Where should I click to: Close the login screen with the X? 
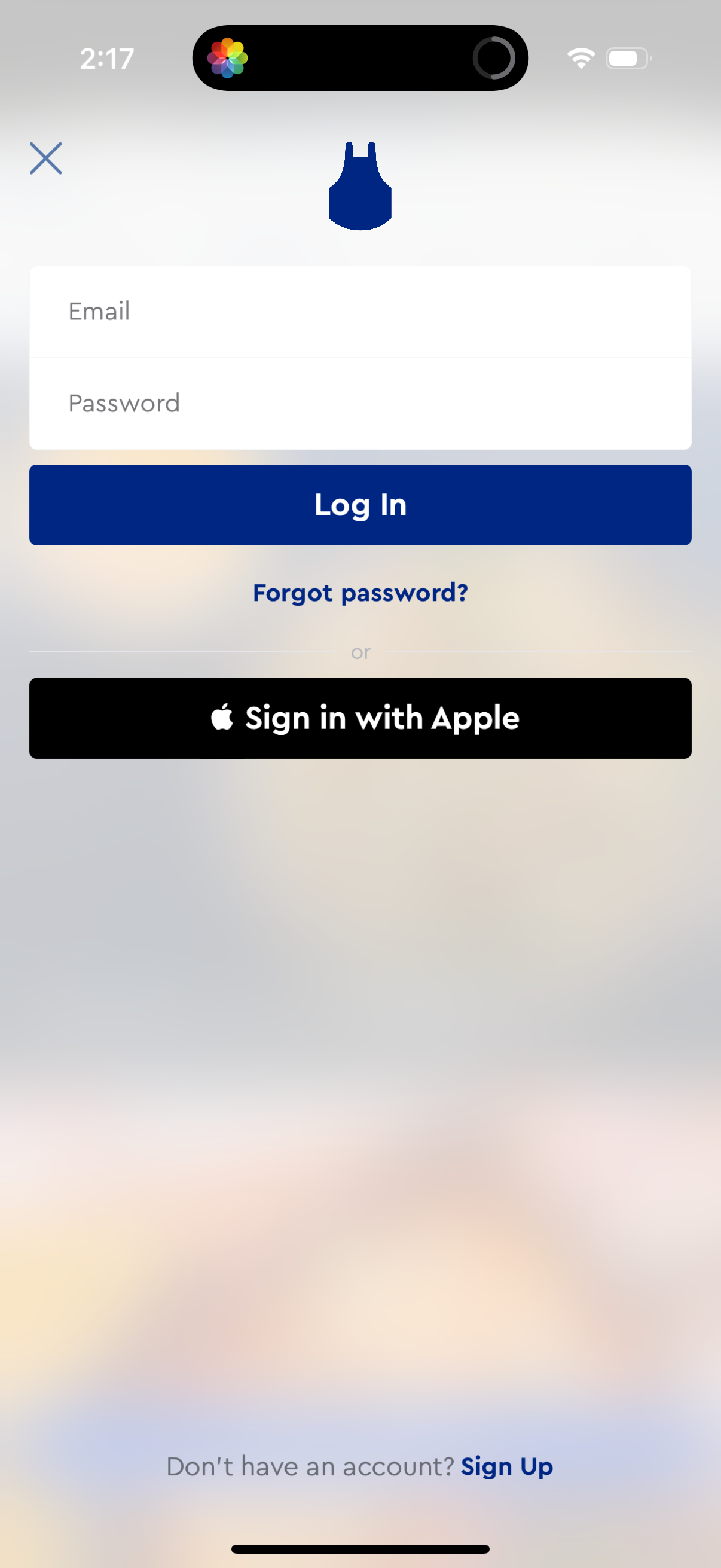[46, 158]
